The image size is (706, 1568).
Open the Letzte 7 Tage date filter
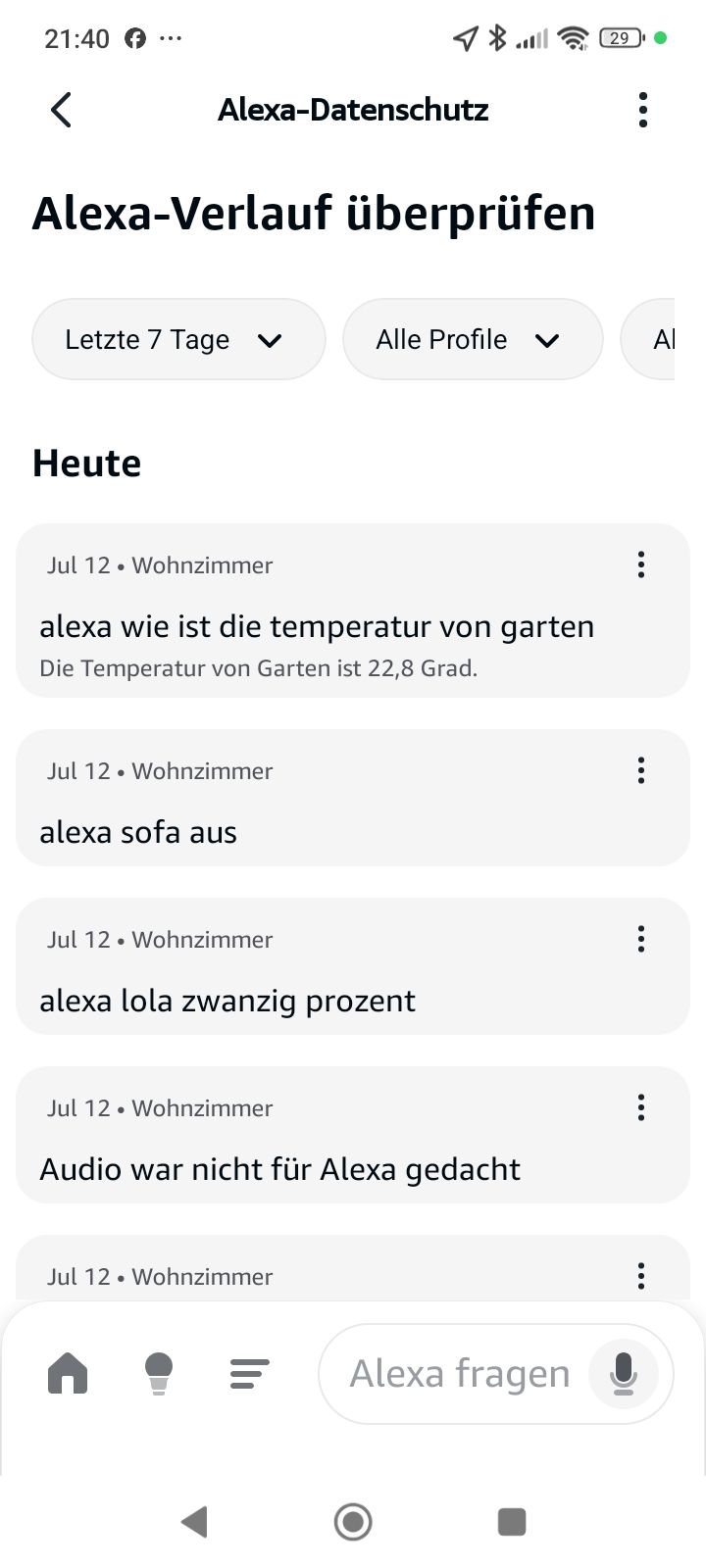coord(178,339)
